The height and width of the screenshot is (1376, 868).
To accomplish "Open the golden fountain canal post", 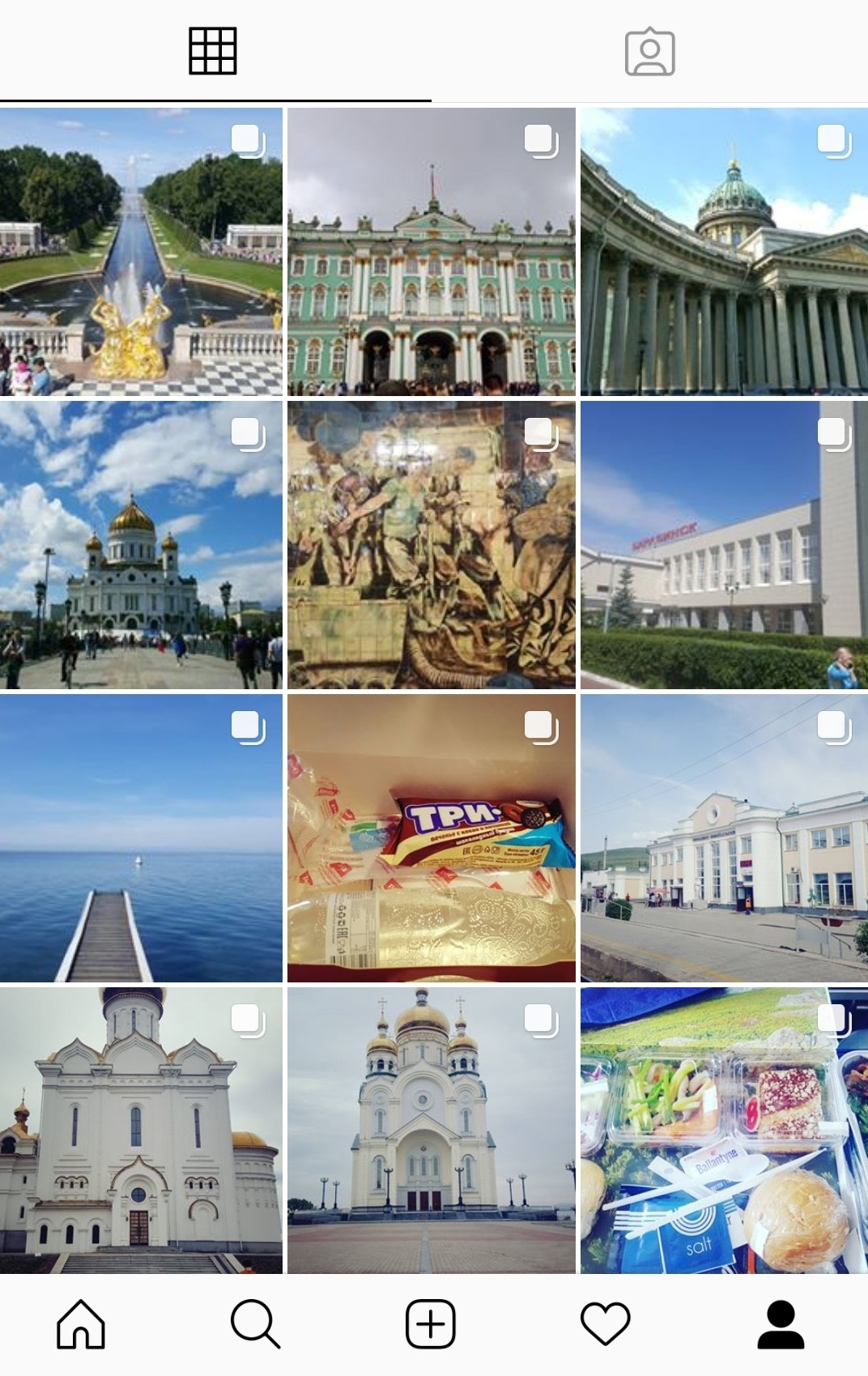I will point(141,252).
